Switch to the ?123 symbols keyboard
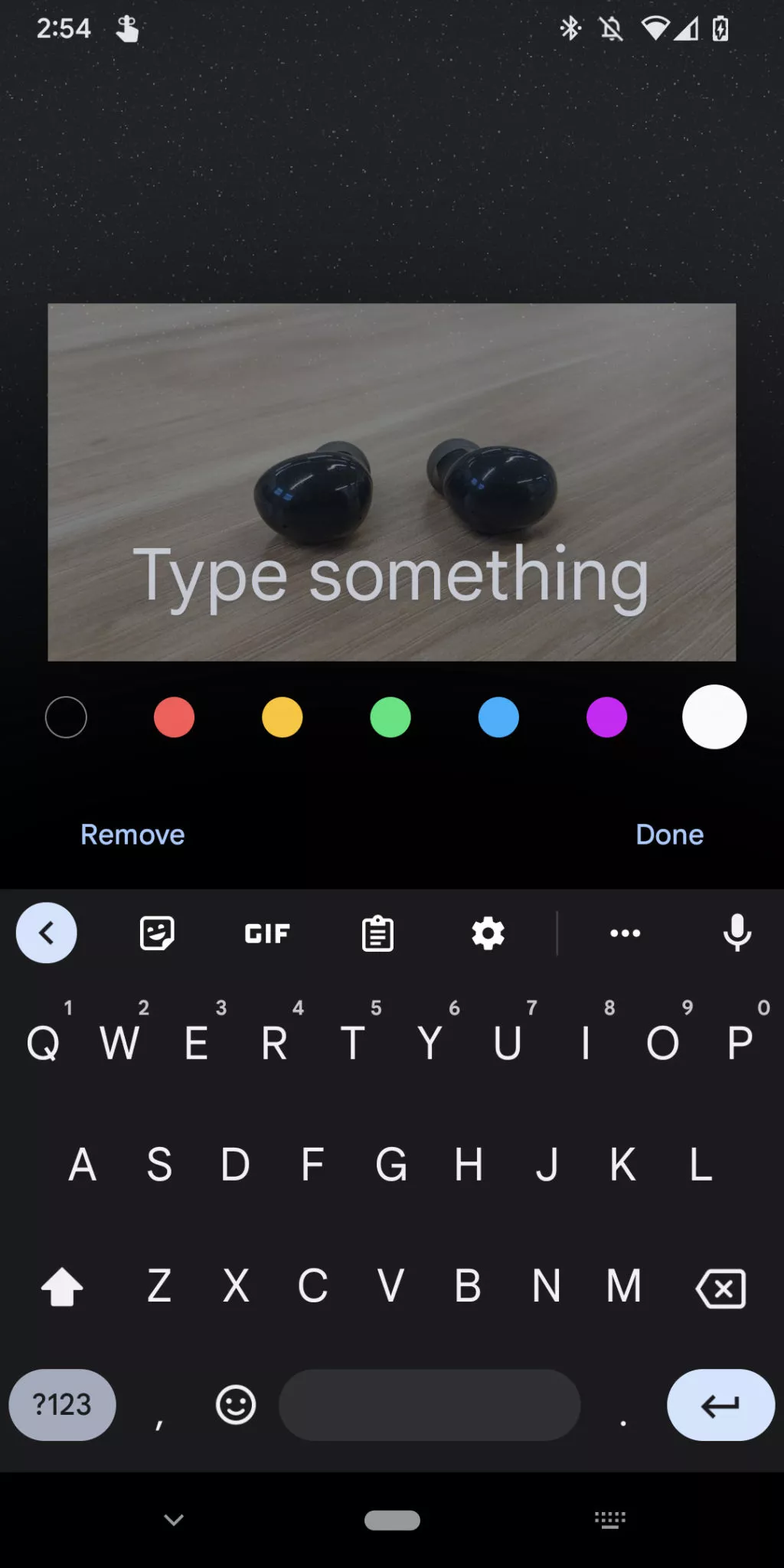 [x=62, y=1405]
